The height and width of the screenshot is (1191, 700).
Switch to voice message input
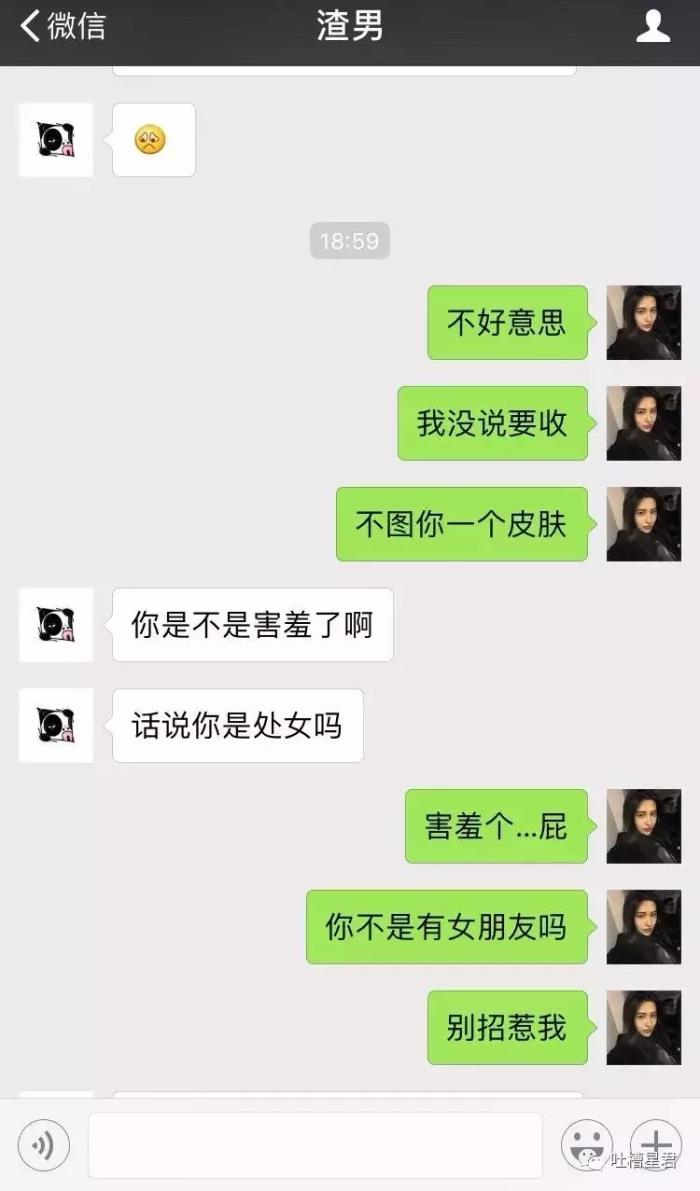(44, 1145)
